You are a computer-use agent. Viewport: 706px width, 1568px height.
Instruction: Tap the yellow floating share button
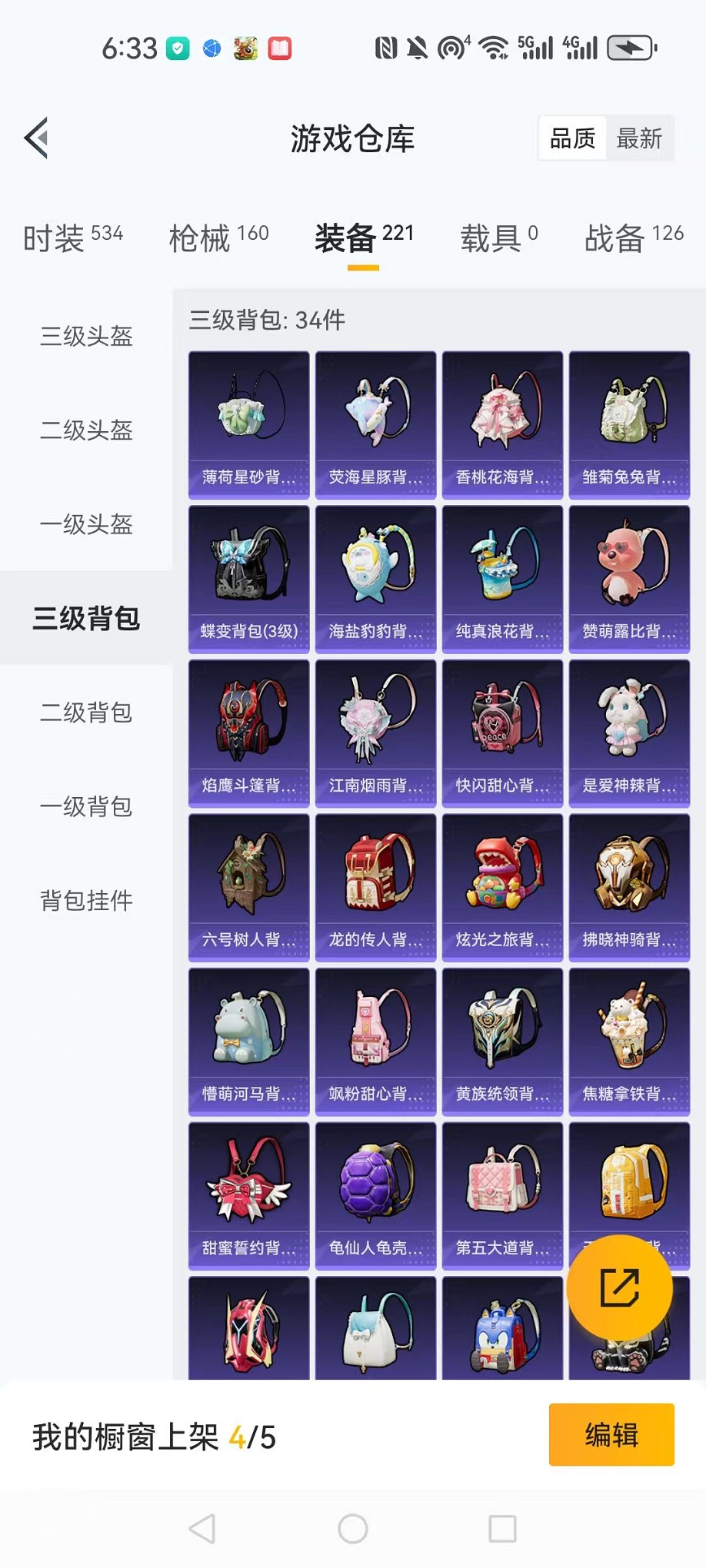pos(619,1287)
